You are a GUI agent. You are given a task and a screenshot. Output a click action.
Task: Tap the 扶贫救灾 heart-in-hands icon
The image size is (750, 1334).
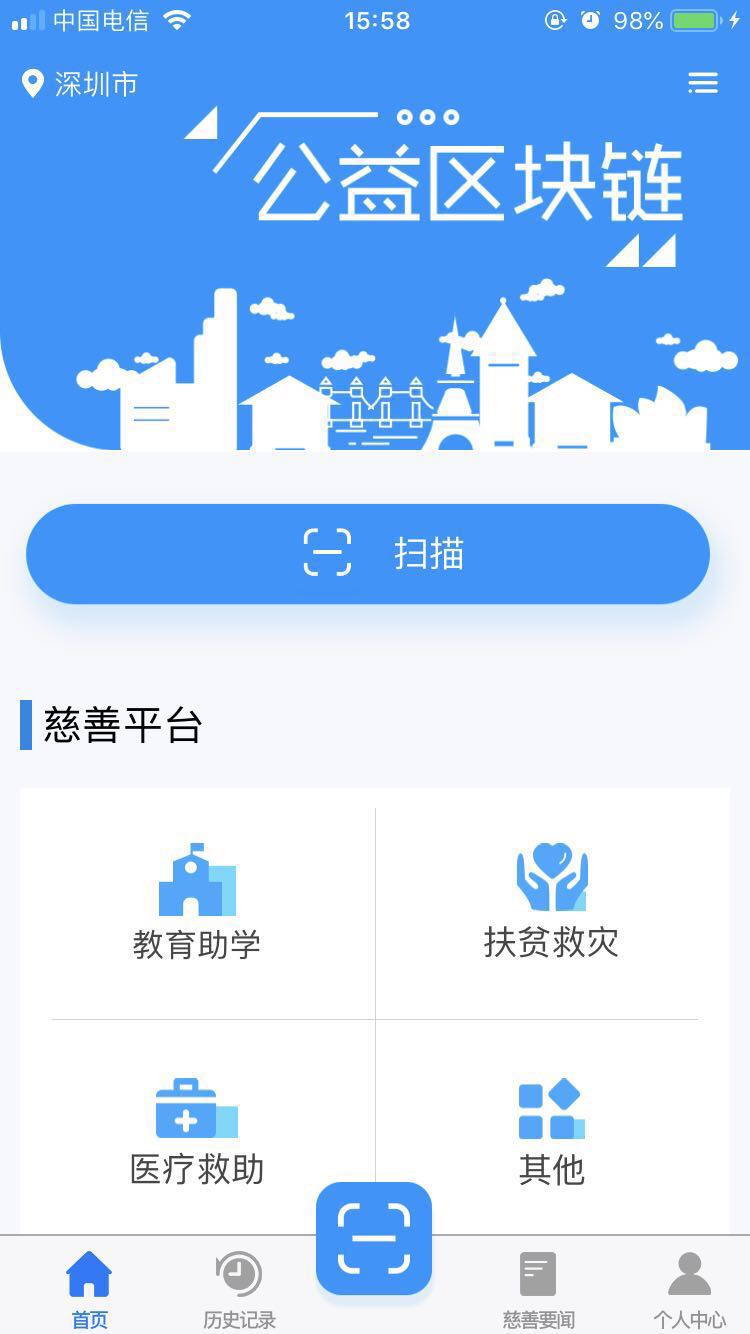551,875
